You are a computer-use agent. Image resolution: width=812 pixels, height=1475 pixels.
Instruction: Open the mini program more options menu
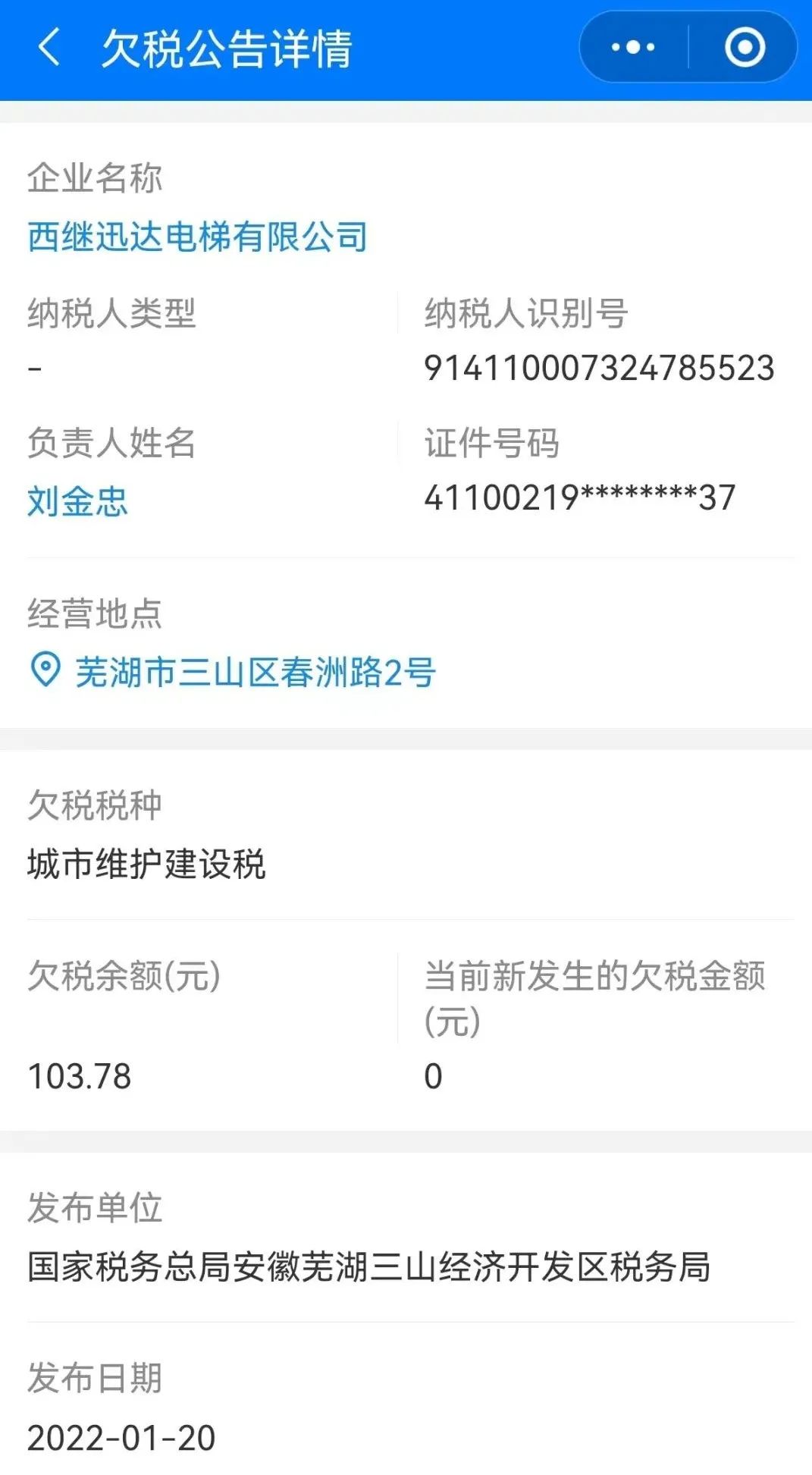pyautogui.click(x=633, y=48)
